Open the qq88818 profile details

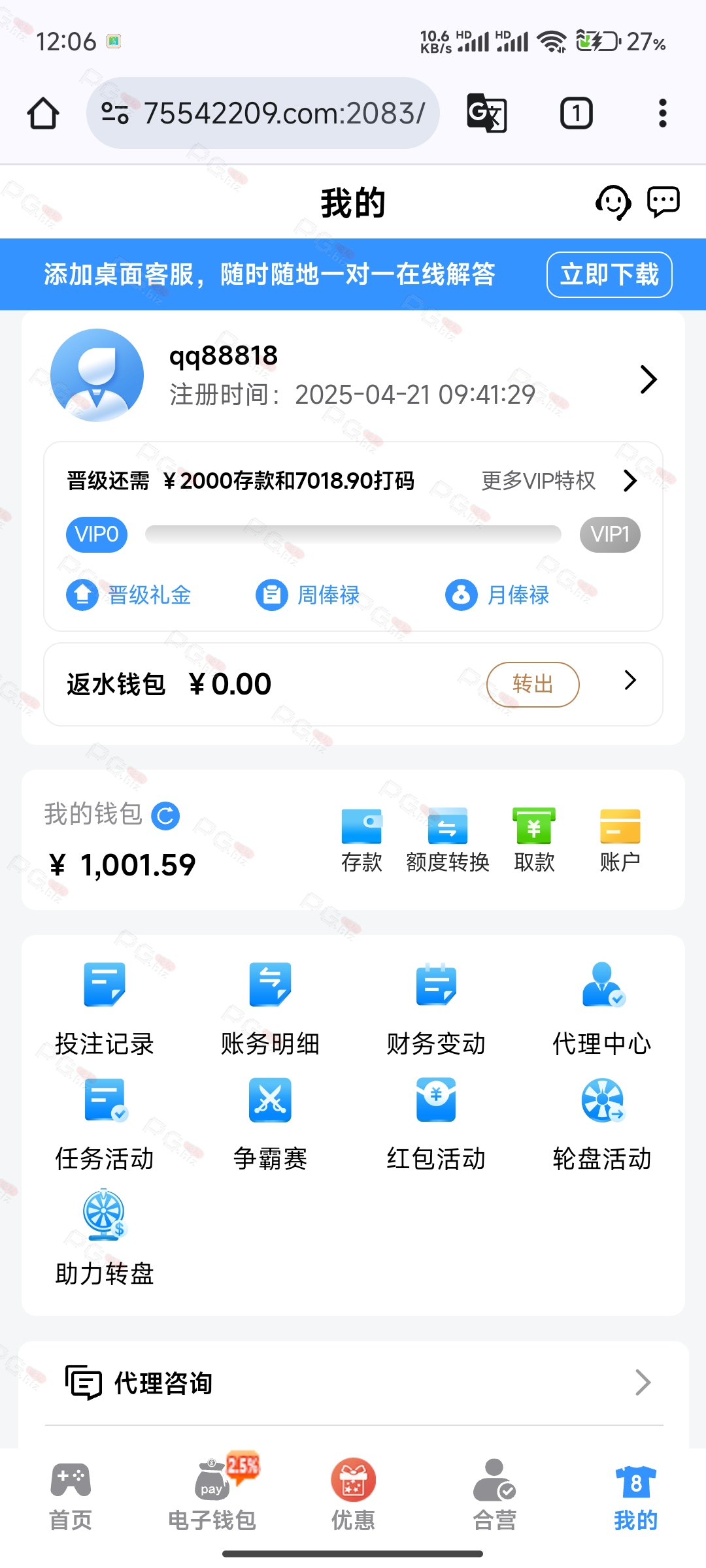(353, 376)
